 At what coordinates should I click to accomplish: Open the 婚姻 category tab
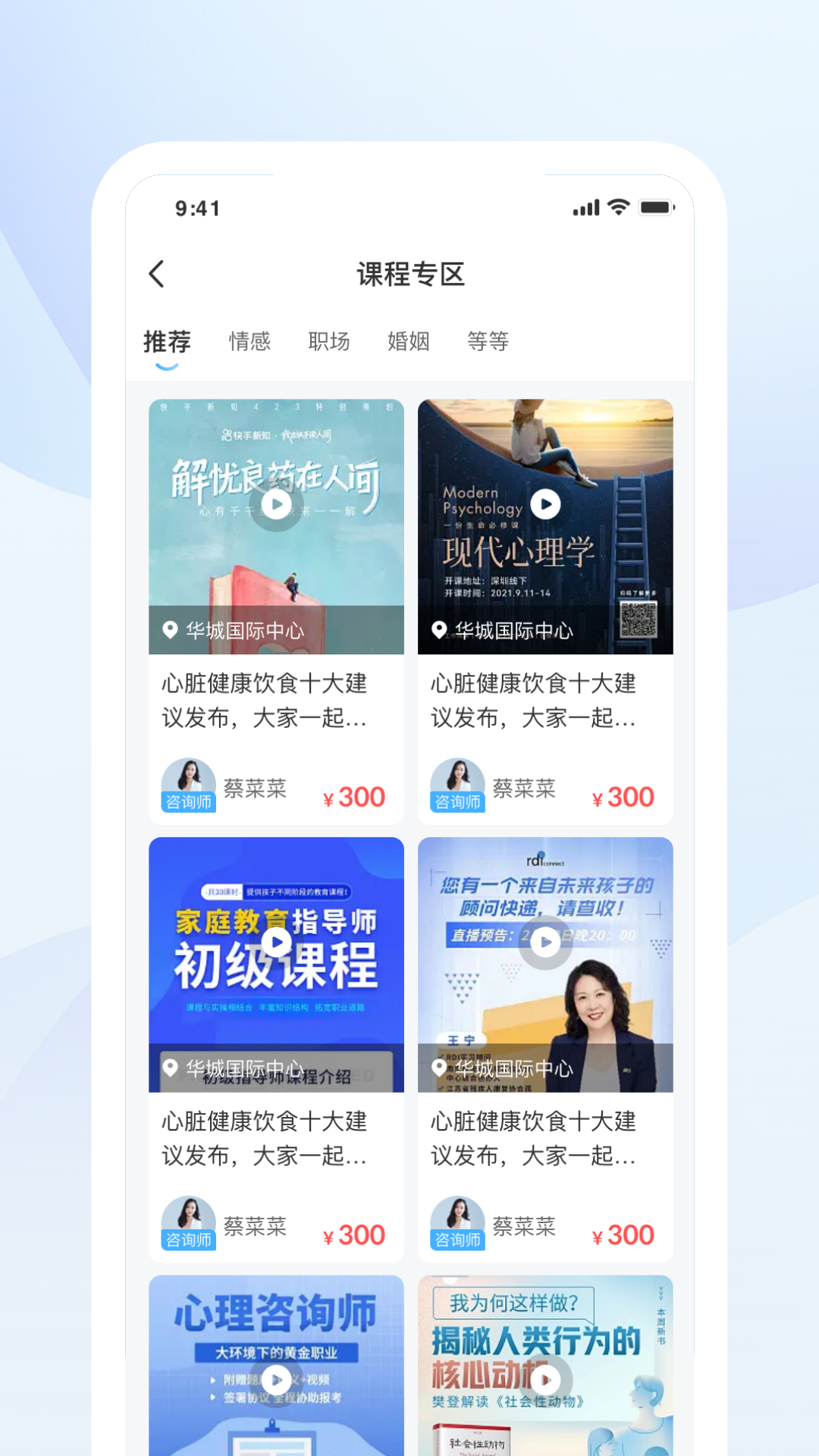point(407,341)
